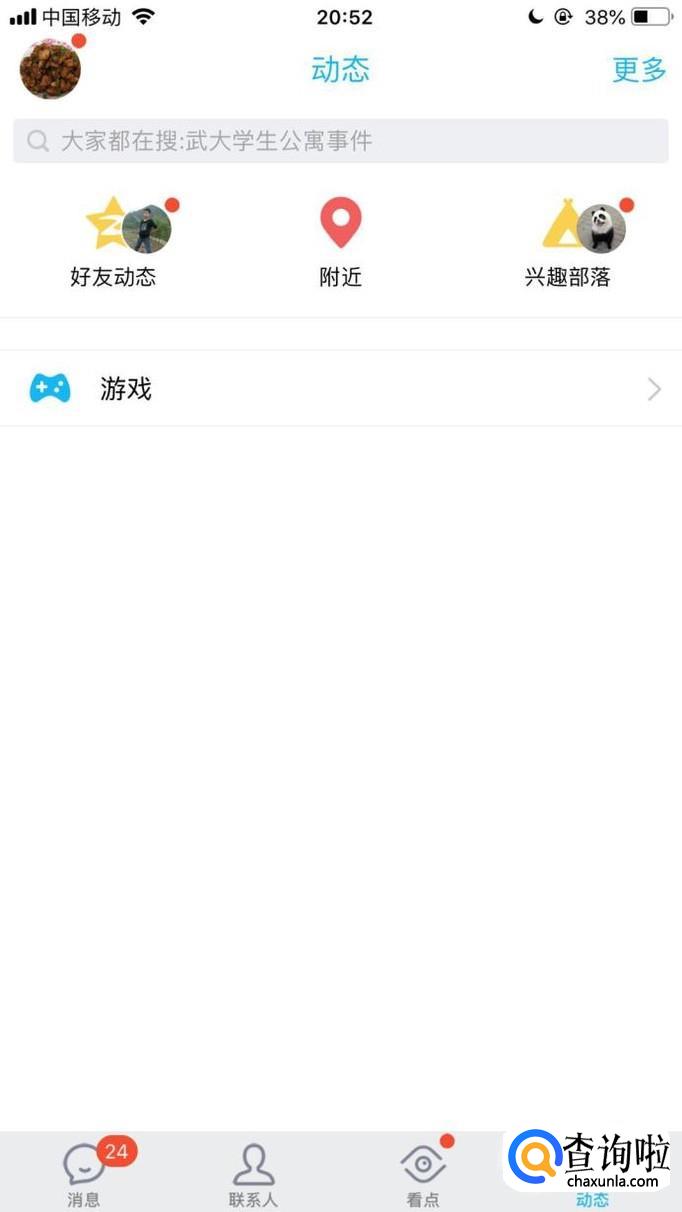Switch to the 消息 tab
Screen dimensions: 682x1212
click(x=85, y=1173)
